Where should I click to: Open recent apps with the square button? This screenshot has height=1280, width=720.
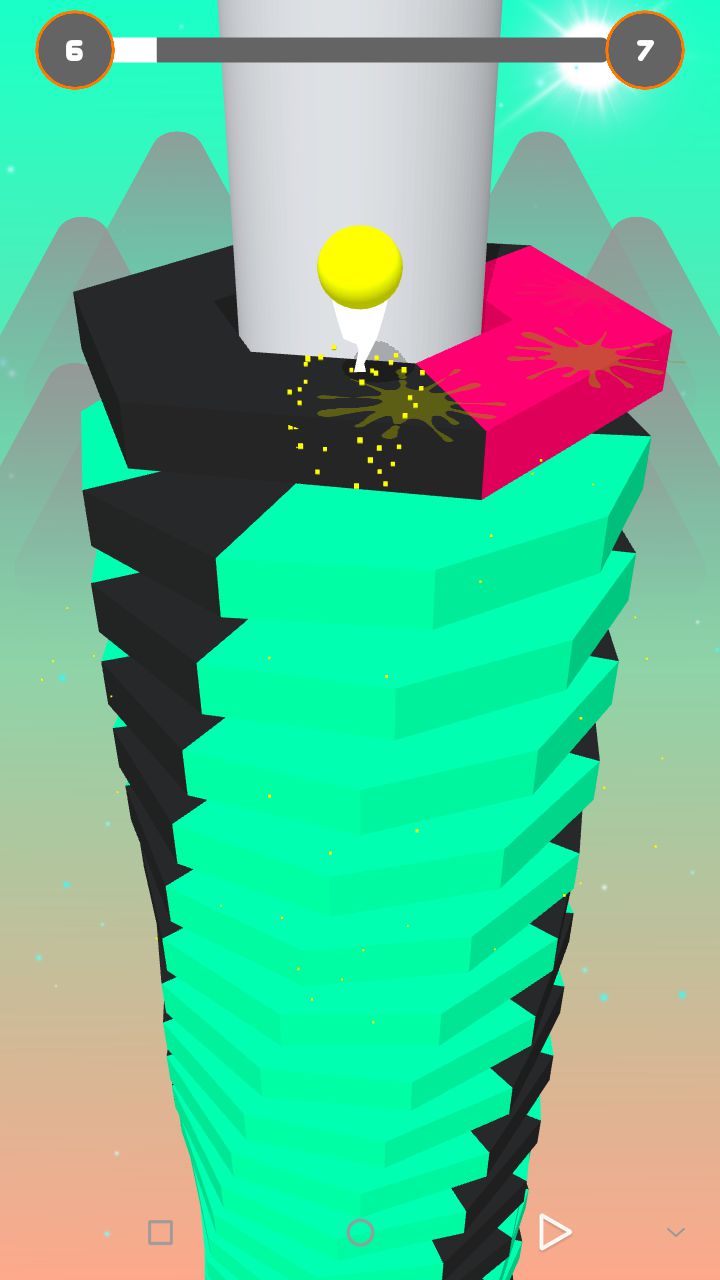click(160, 1232)
